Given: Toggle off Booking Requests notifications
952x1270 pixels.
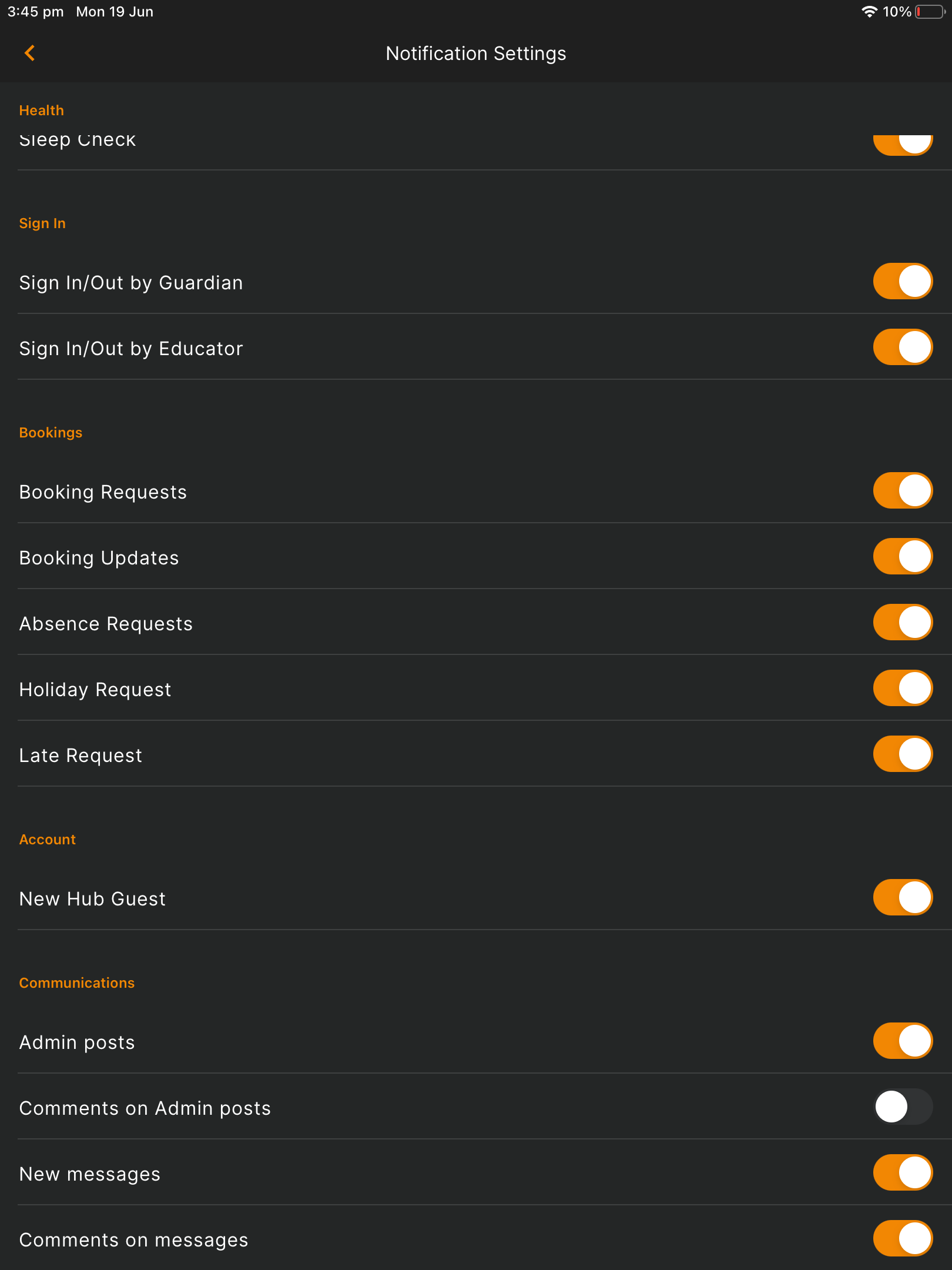Looking at the screenshot, I should click(903, 490).
